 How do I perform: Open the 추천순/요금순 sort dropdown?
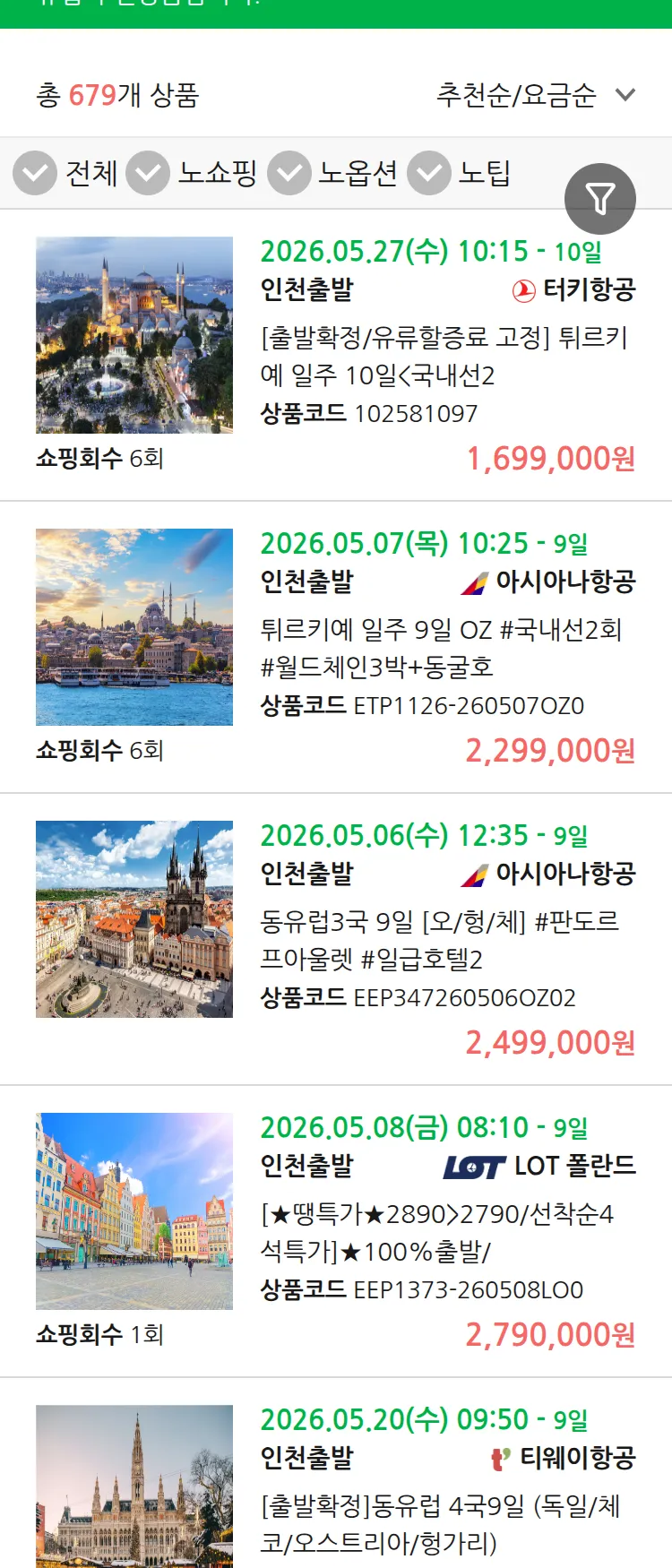pyautogui.click(x=533, y=94)
